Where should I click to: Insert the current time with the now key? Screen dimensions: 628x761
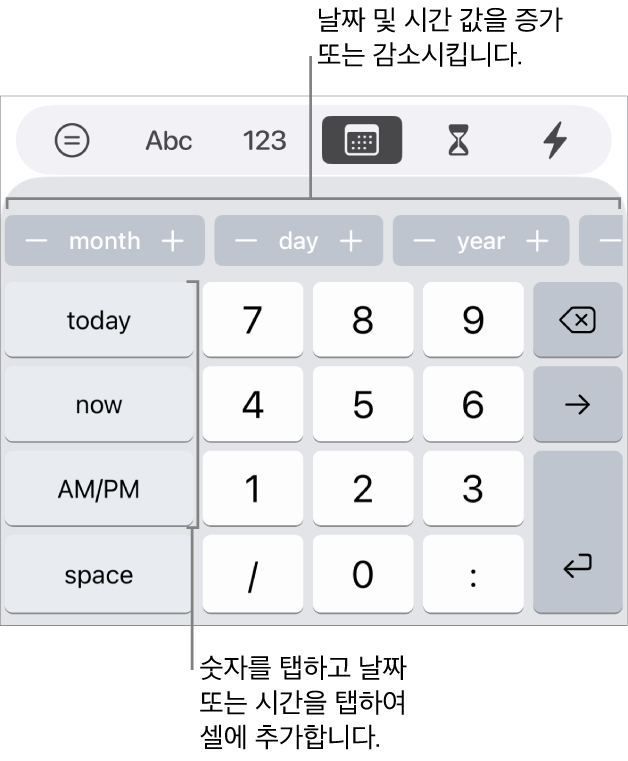coord(99,404)
